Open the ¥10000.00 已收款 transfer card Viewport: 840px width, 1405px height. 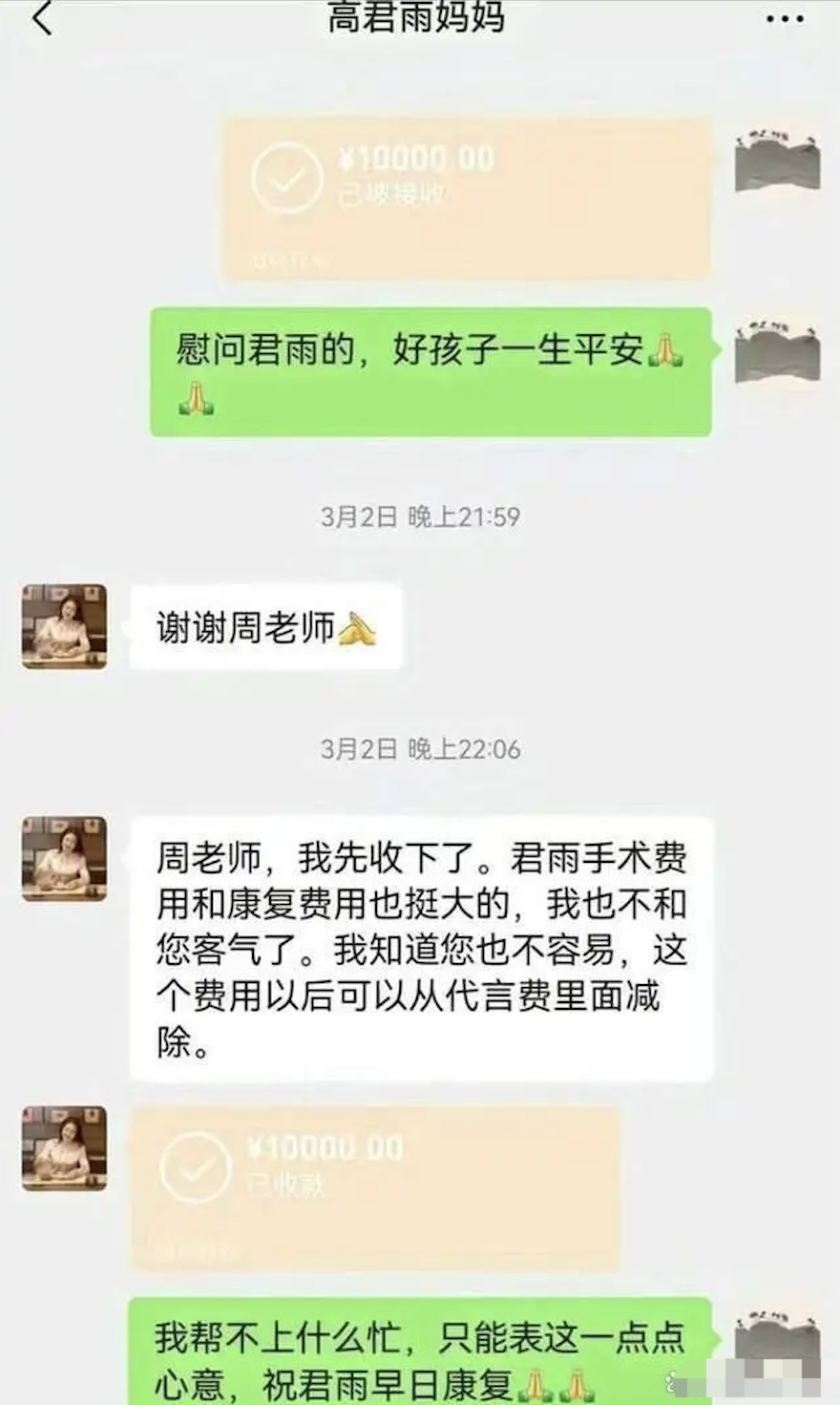click(375, 1187)
